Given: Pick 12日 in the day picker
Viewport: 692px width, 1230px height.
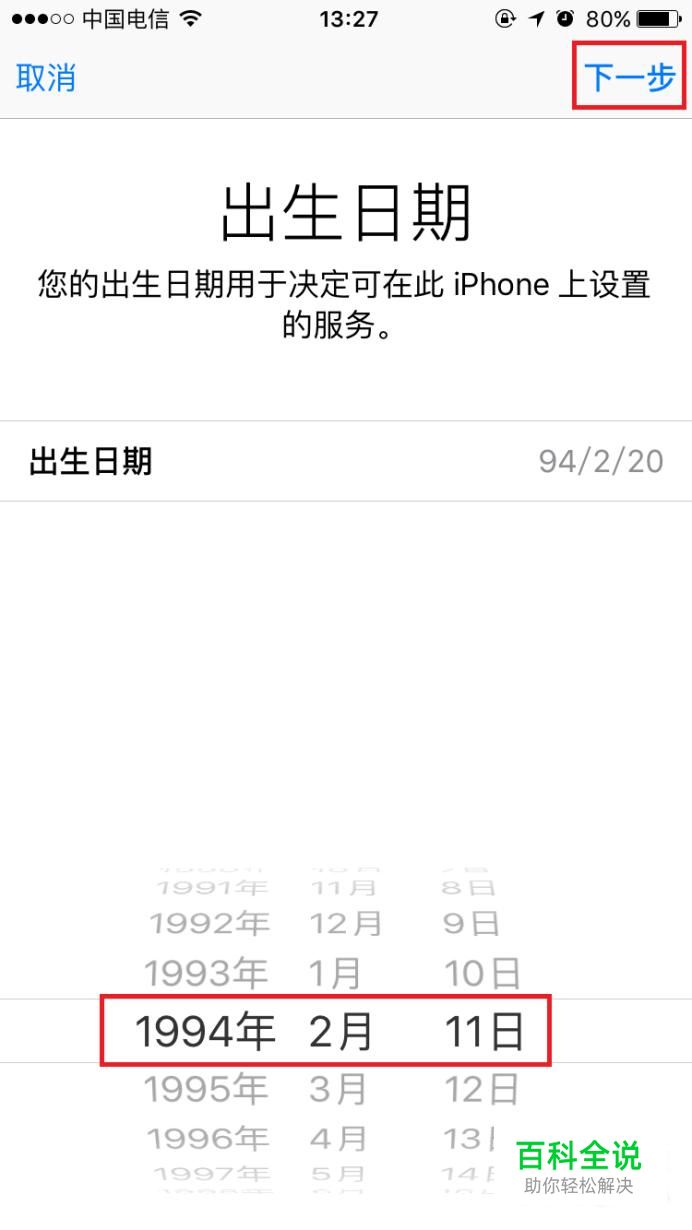Looking at the screenshot, I should click(482, 1090).
